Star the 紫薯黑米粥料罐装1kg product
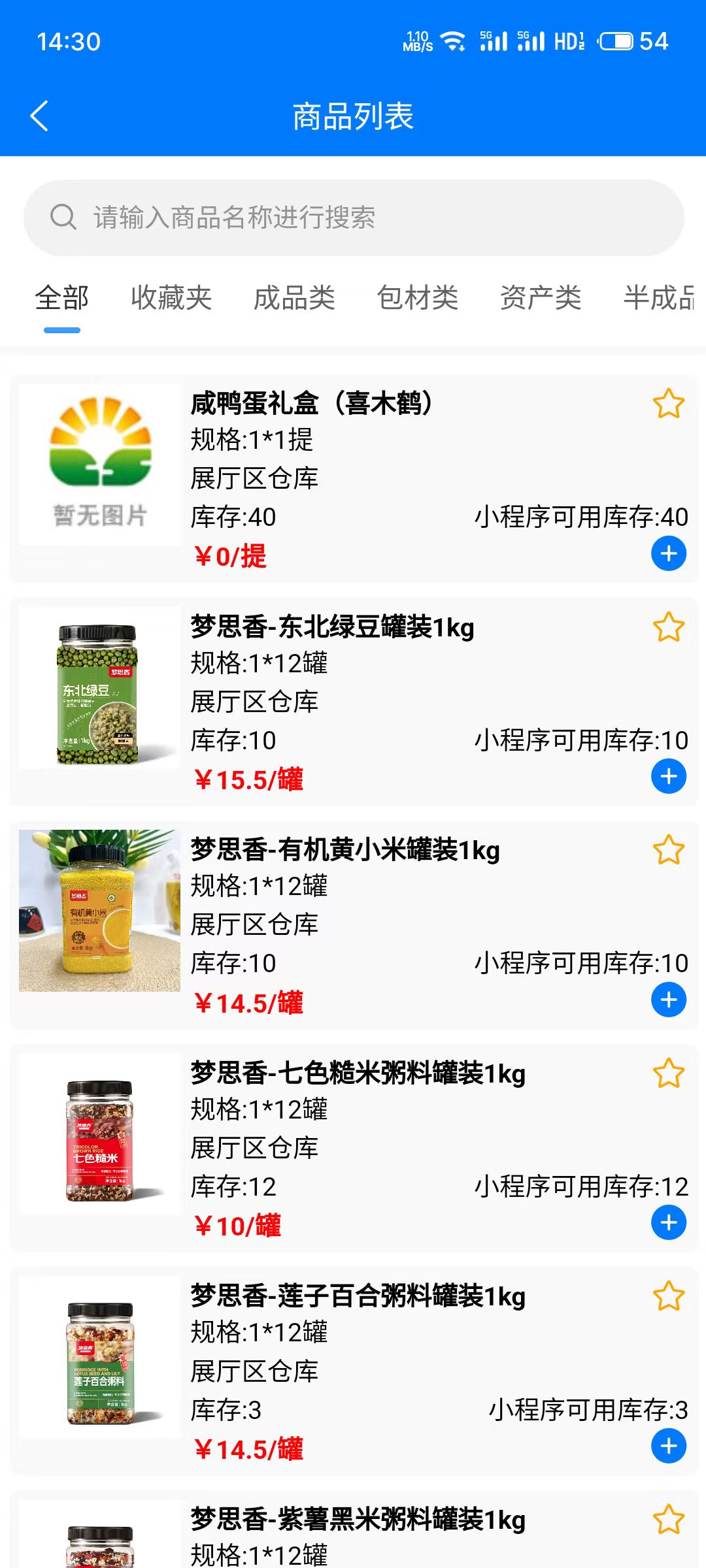Image resolution: width=706 pixels, height=1568 pixels. (668, 1520)
